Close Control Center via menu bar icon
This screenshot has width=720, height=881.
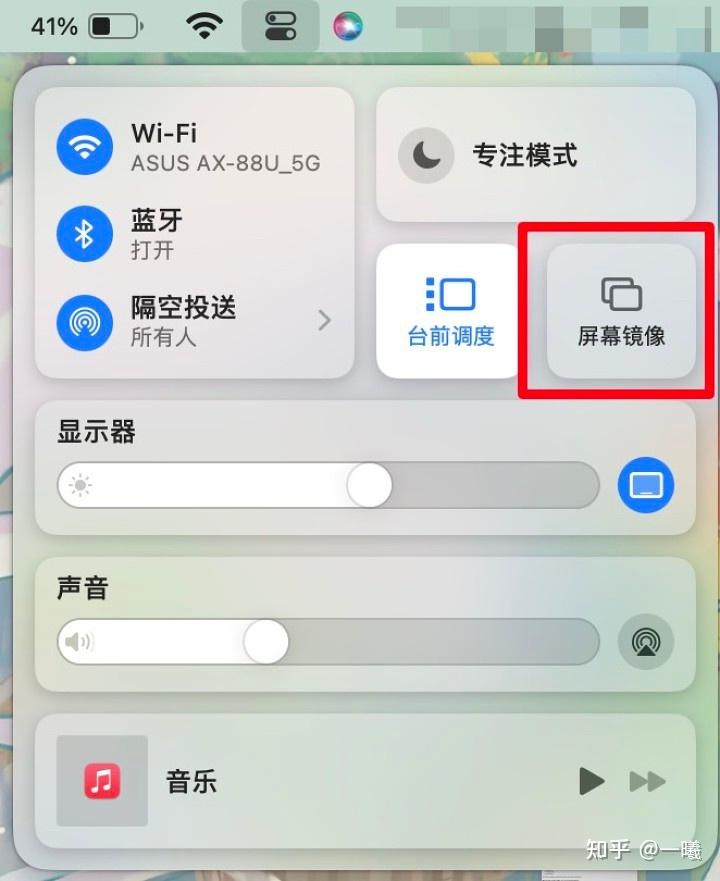(281, 26)
